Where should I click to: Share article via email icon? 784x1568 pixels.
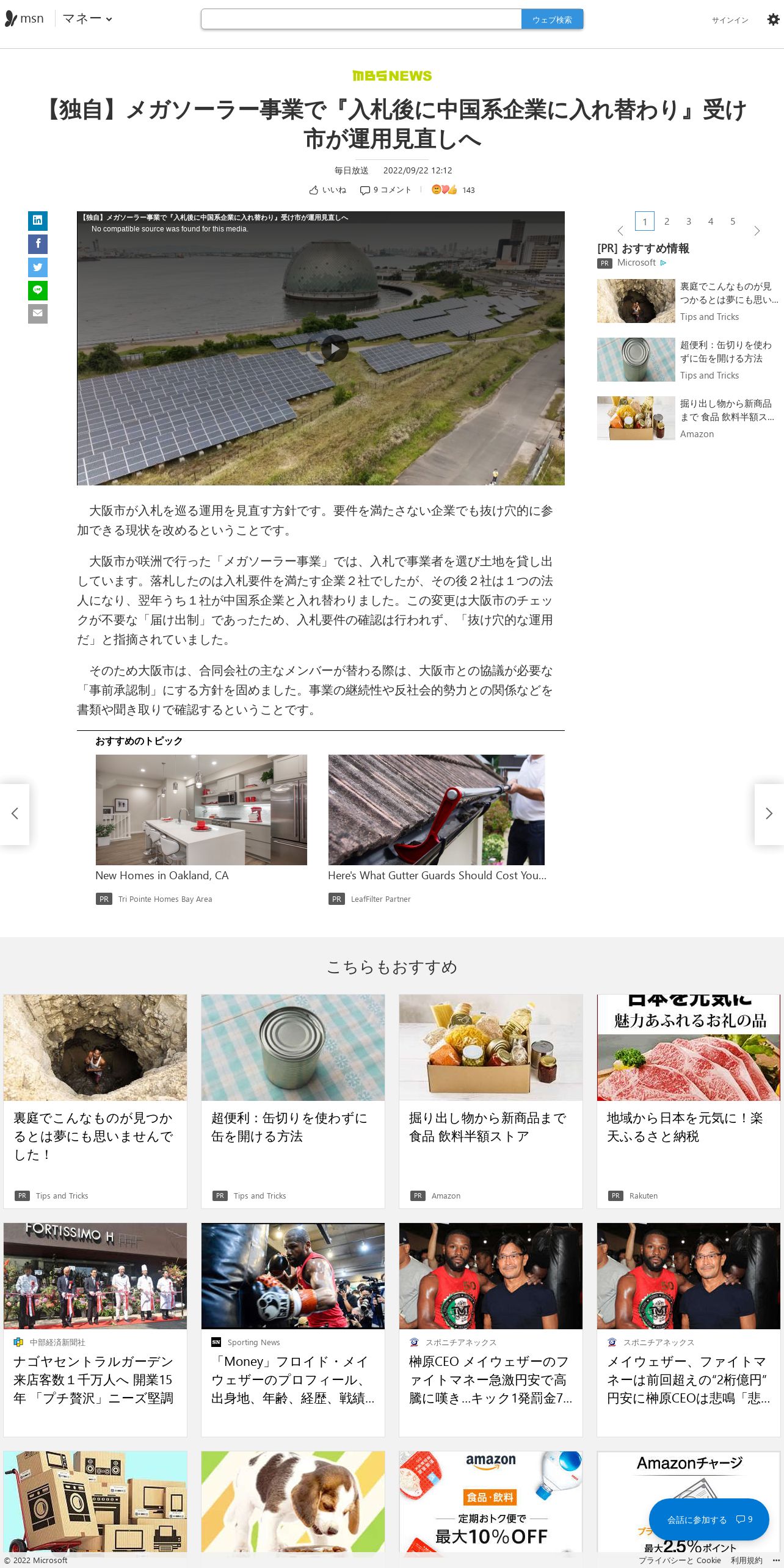coord(38,313)
